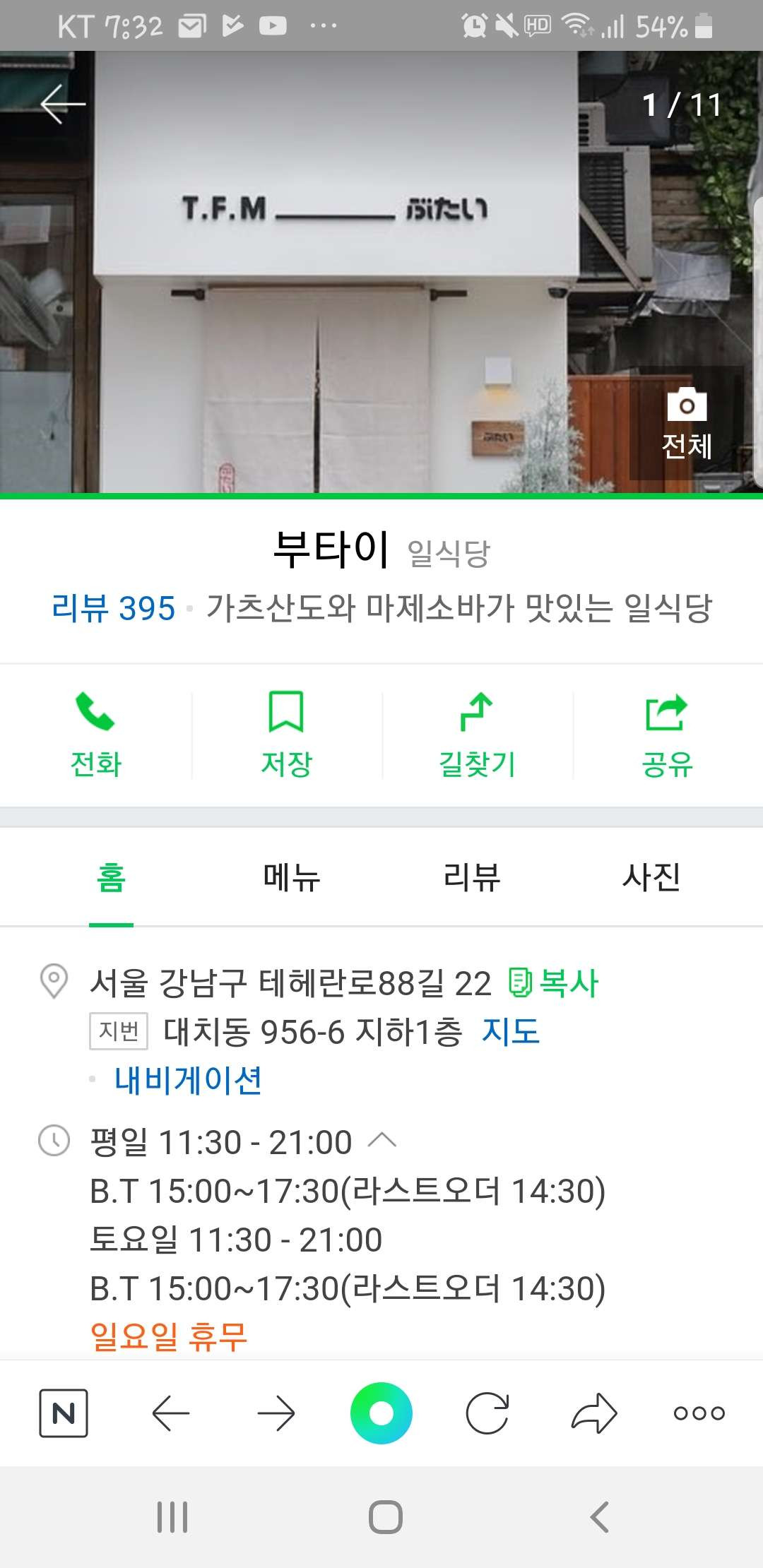This screenshot has height=1568, width=763.
Task: Tap the green Naver circle button
Action: 381,1413
